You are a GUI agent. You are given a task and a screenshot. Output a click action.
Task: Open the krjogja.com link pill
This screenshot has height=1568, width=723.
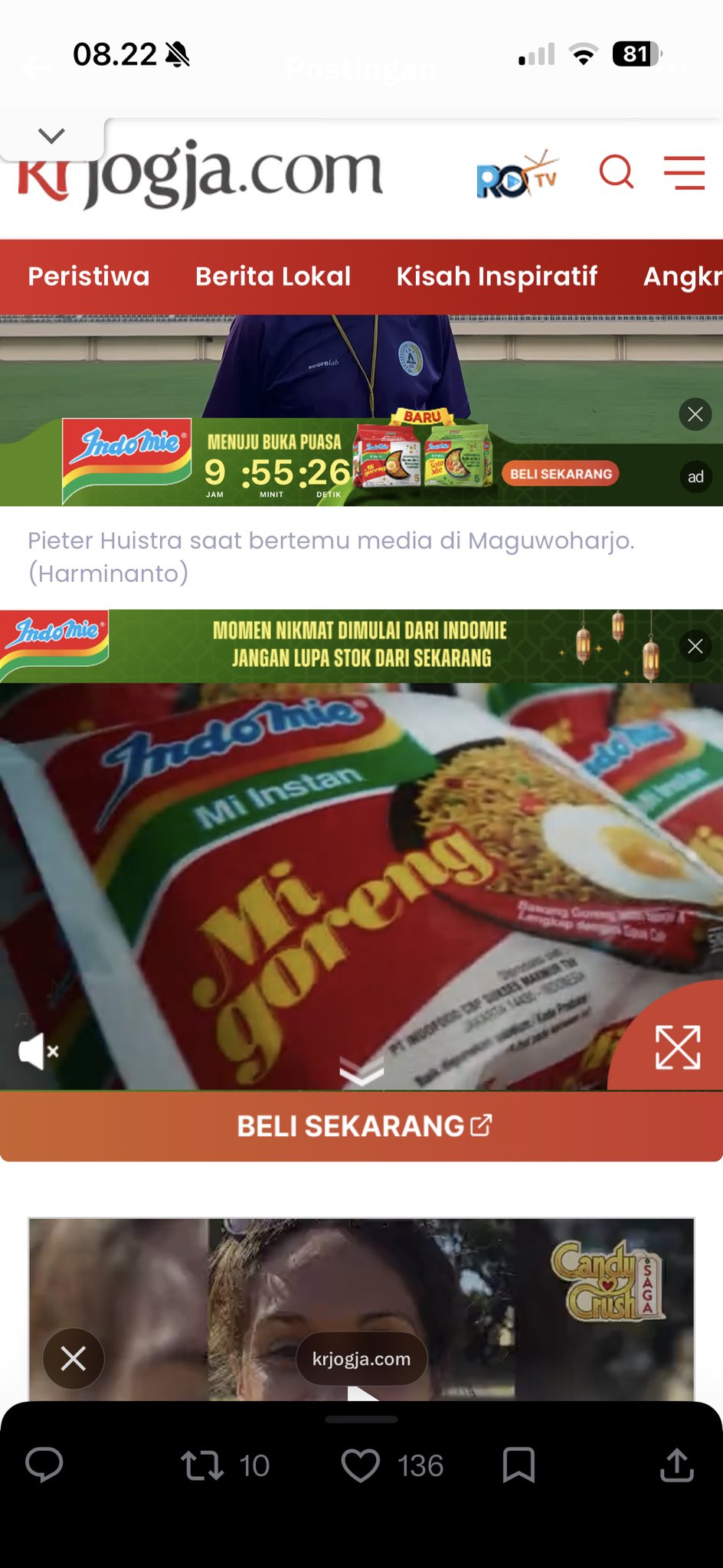pos(361,1359)
